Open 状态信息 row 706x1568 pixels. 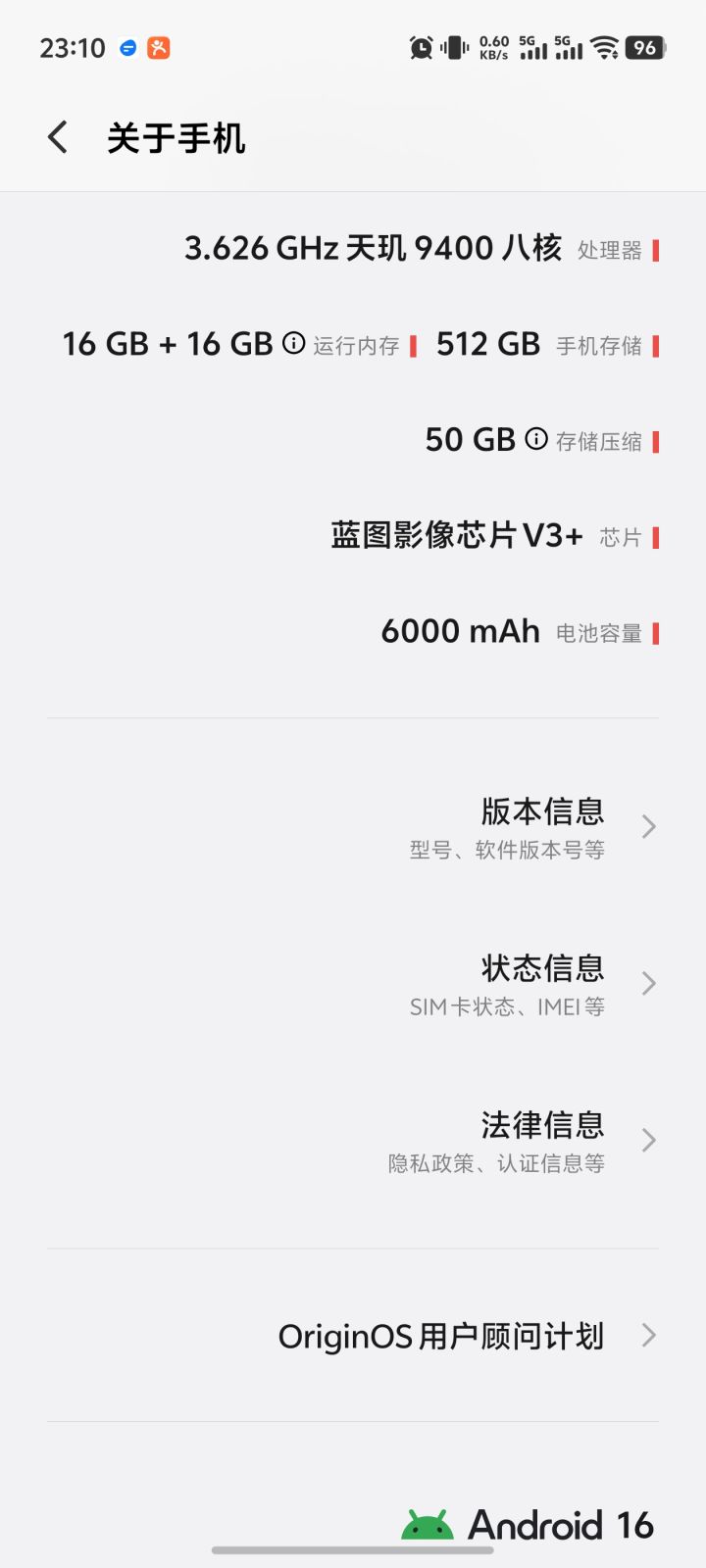pyautogui.click(x=353, y=984)
